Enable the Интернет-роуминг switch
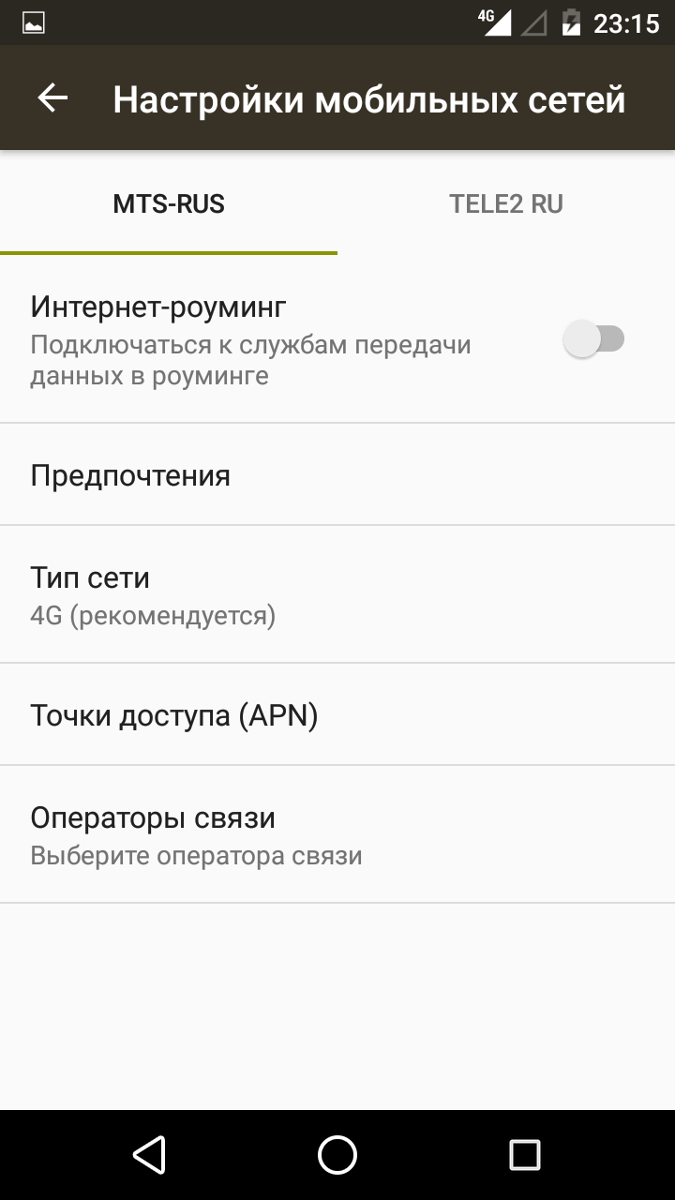This screenshot has width=675, height=1200. pyautogui.click(x=594, y=340)
